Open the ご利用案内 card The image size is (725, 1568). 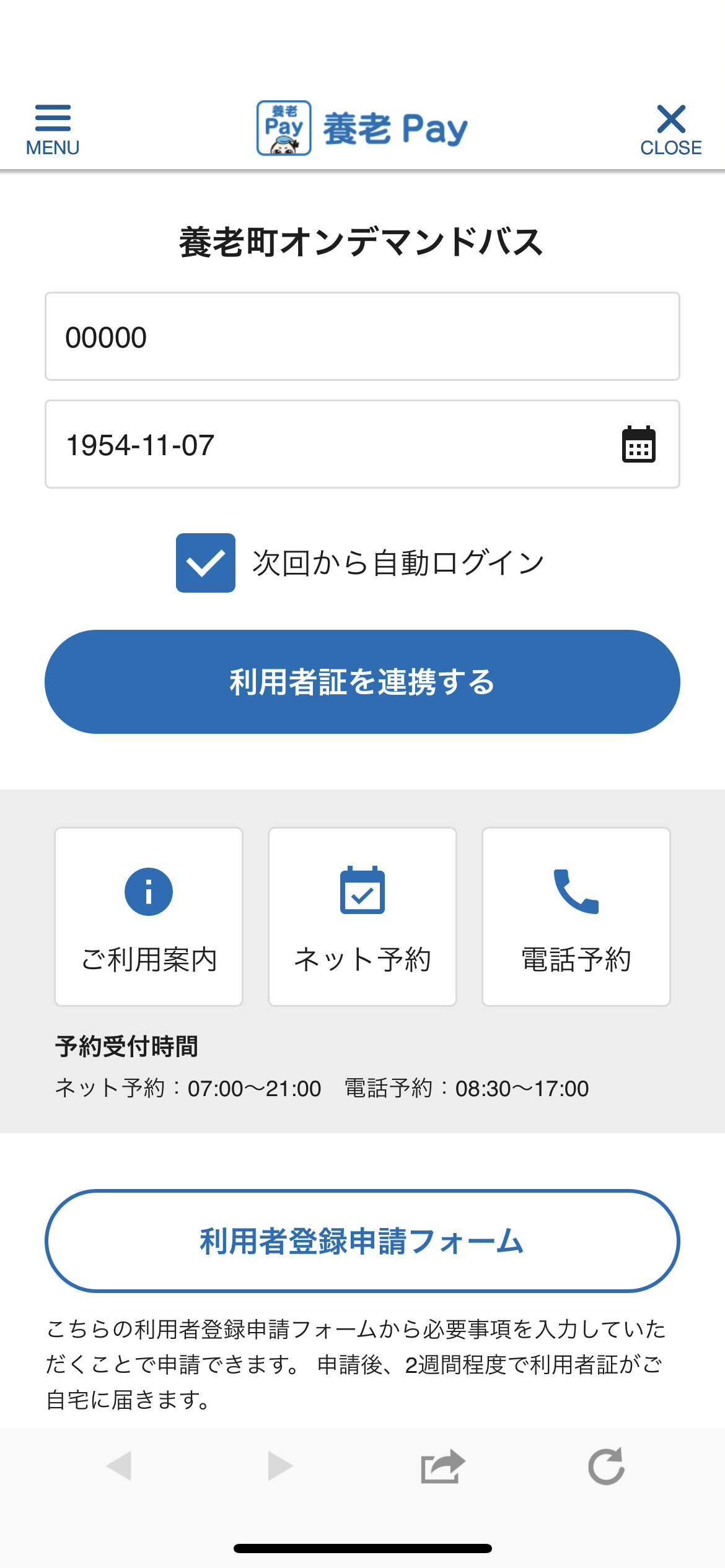click(x=149, y=917)
